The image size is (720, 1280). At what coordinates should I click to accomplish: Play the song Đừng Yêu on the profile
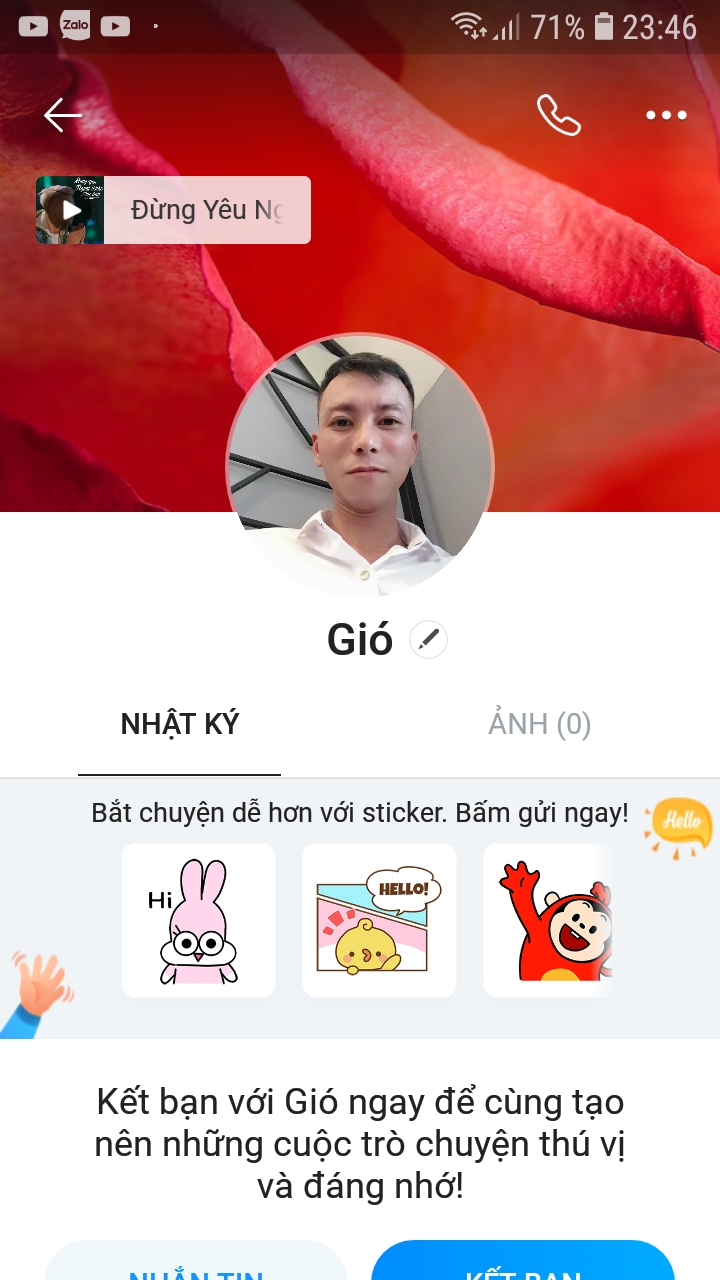tap(173, 210)
